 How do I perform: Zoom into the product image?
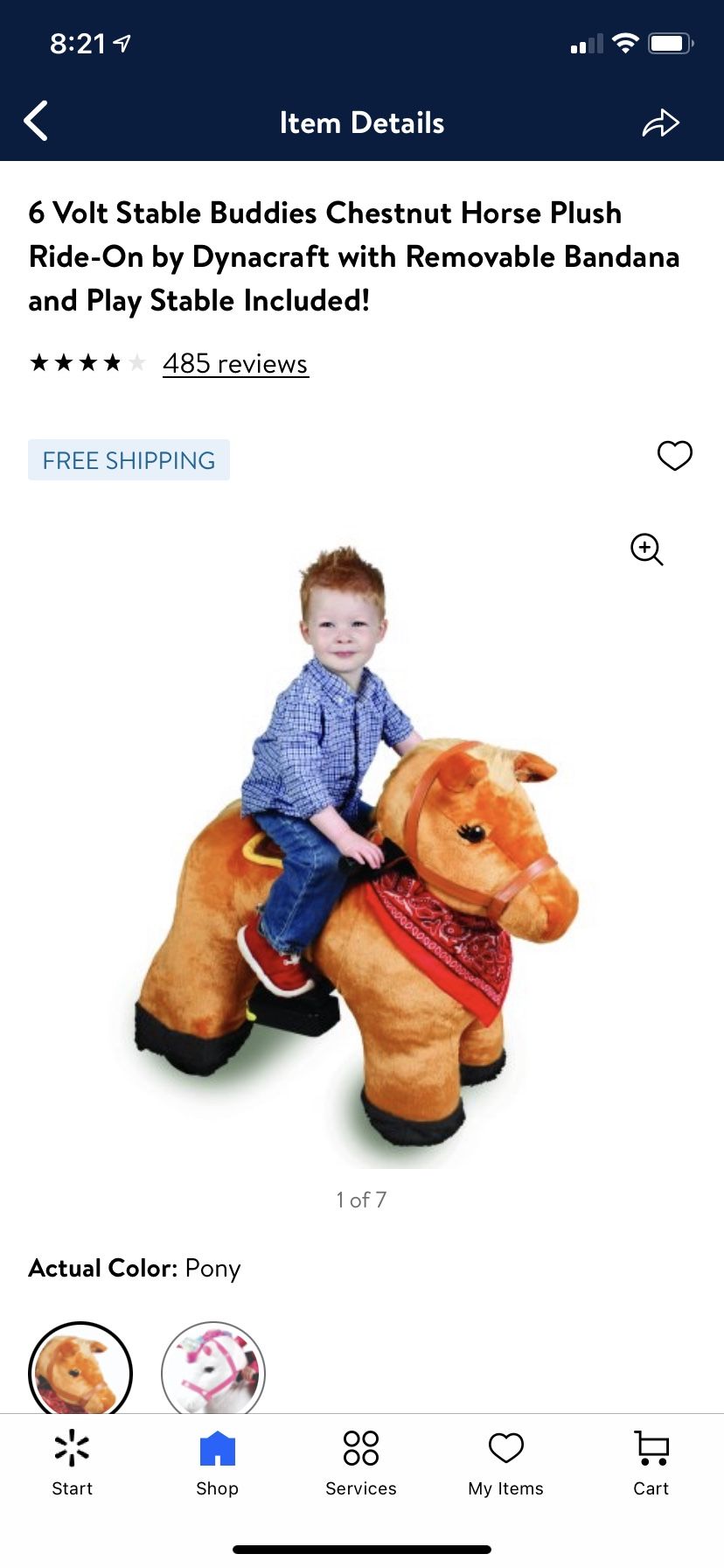click(x=647, y=549)
